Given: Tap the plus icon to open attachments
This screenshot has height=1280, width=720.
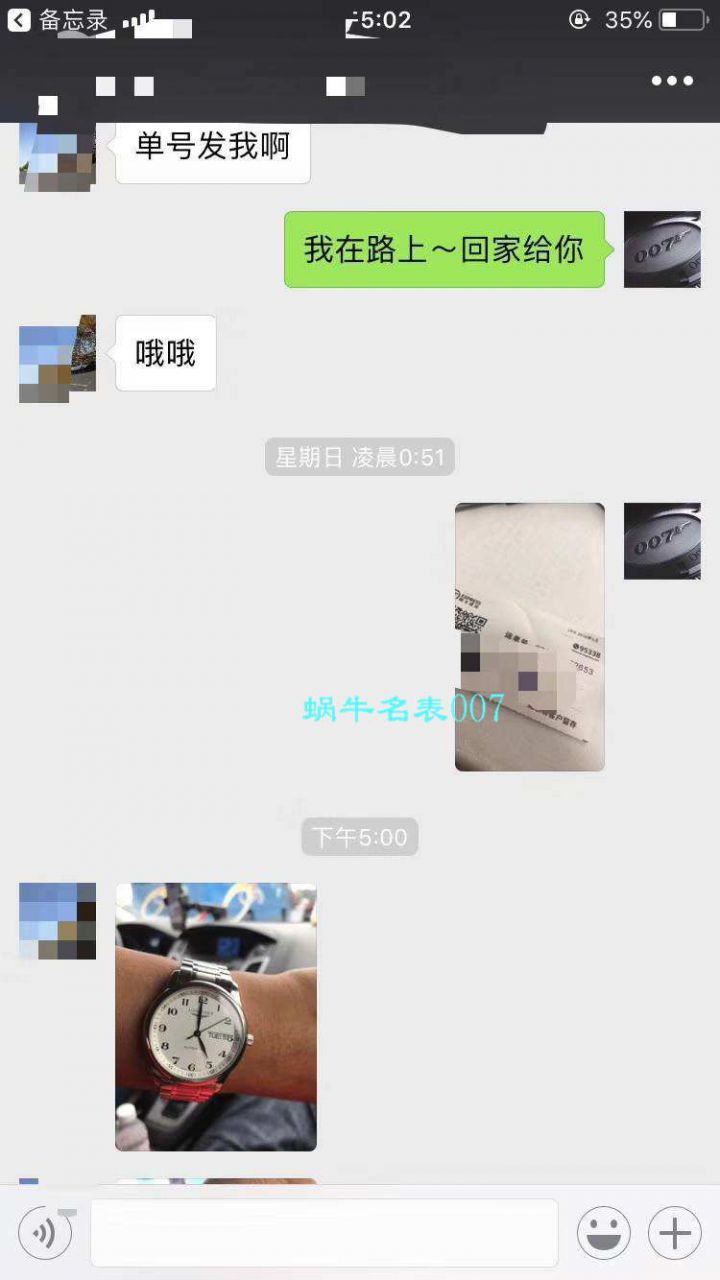Looking at the screenshot, I should point(676,1232).
